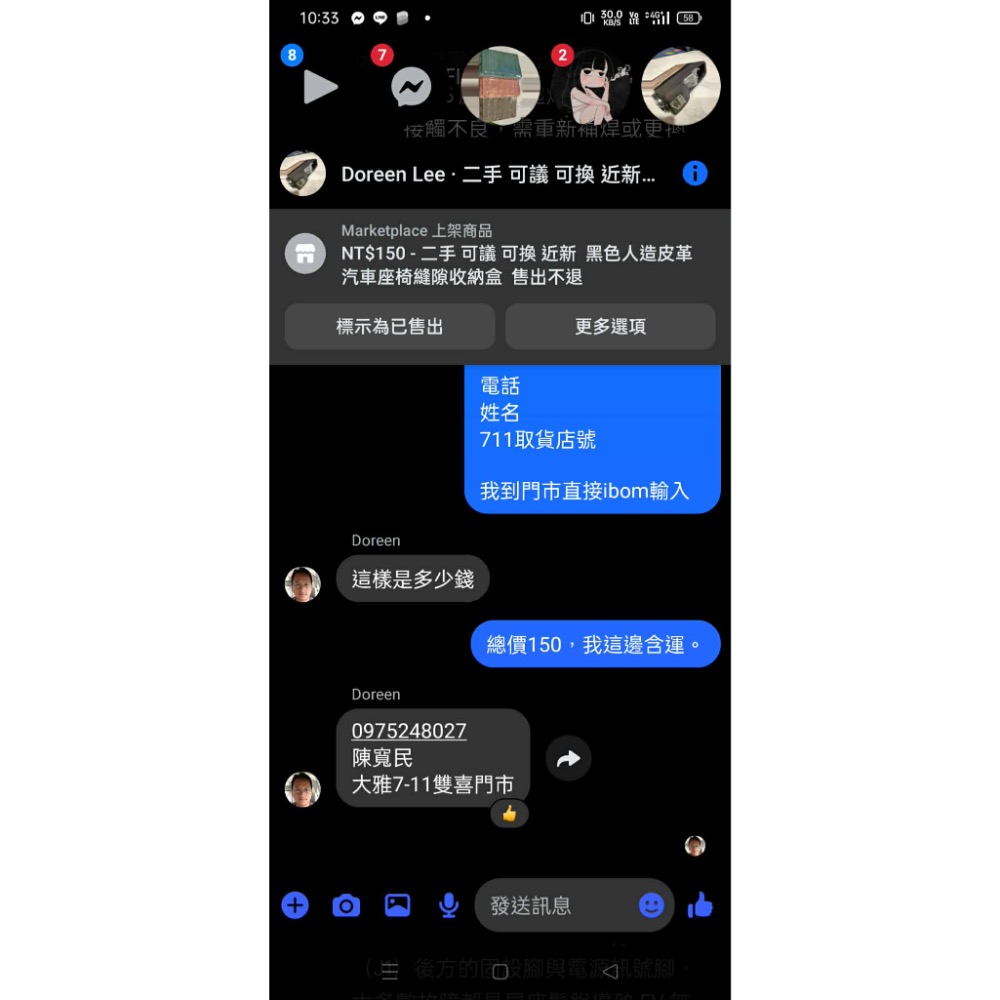Go back using the system back button

point(610,971)
